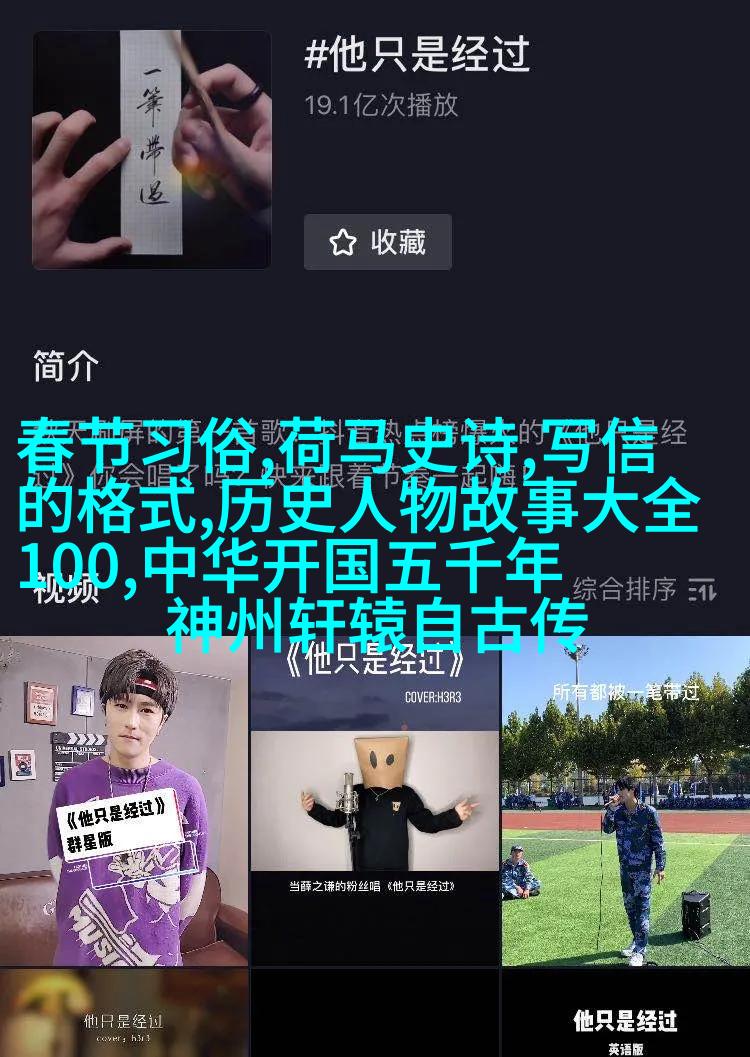Tap the 收藏 button to favorite this hashtag
The width and height of the screenshot is (750, 1057).
click(378, 242)
